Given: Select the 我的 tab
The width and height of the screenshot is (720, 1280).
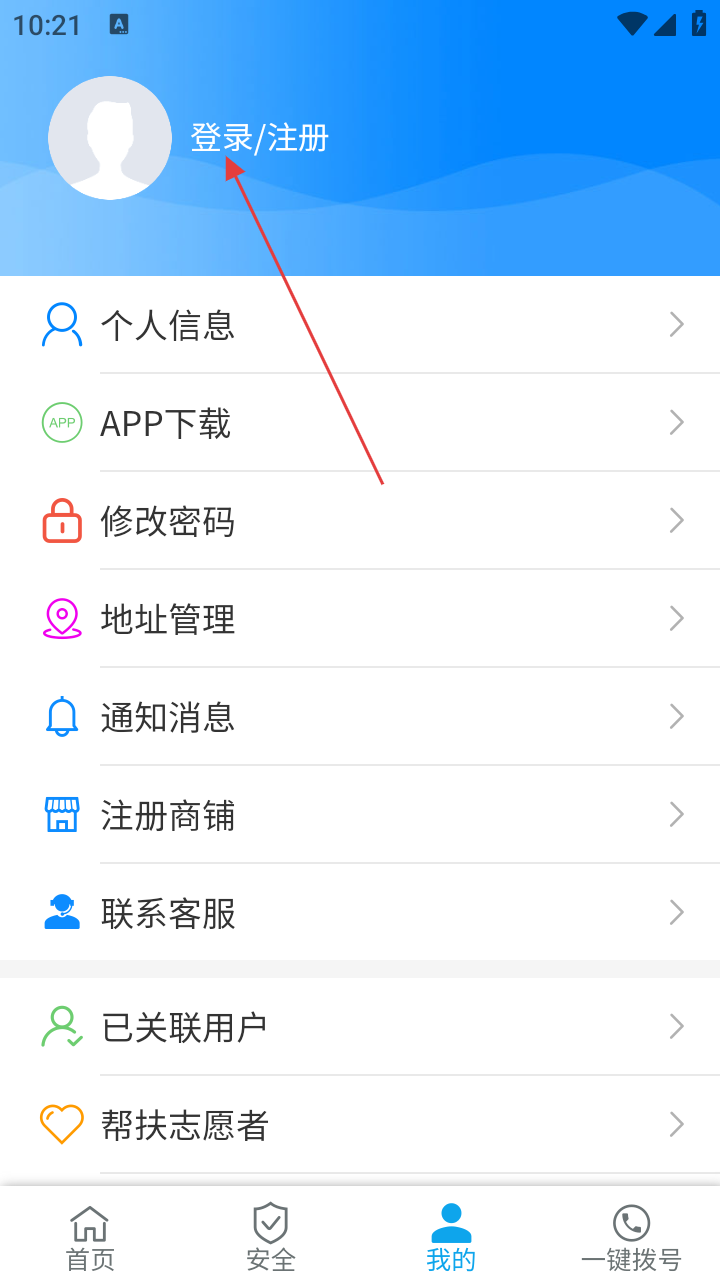Looking at the screenshot, I should click(x=450, y=1238).
